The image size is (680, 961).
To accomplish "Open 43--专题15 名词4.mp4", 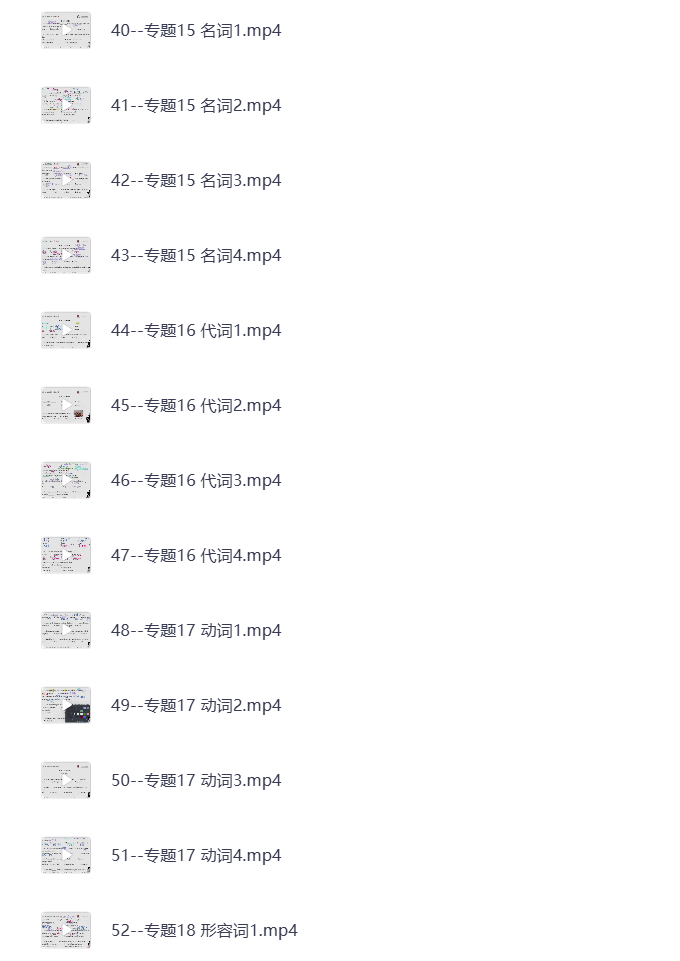I will (x=196, y=256).
